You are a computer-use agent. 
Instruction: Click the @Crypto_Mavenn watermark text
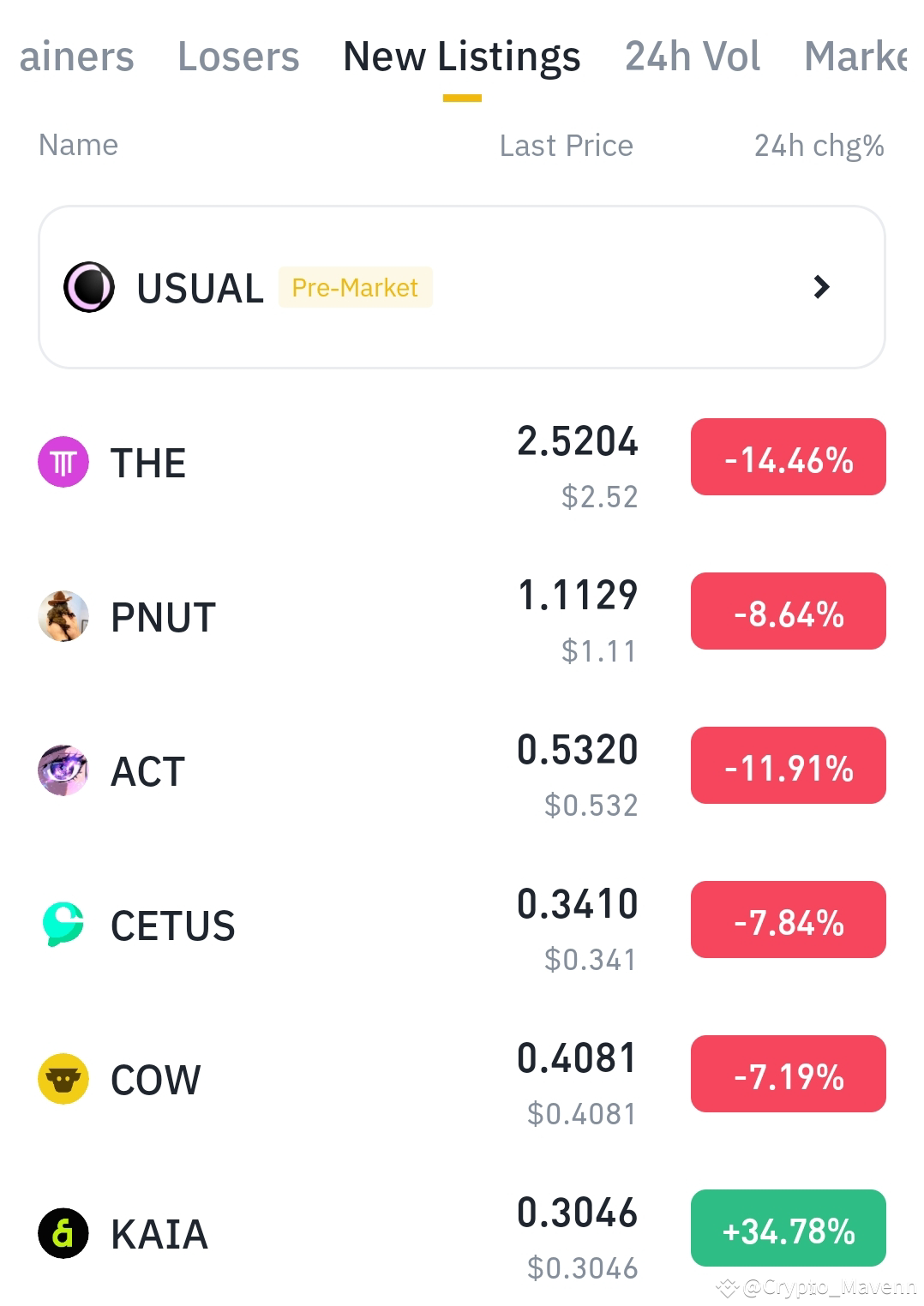pos(820,1285)
